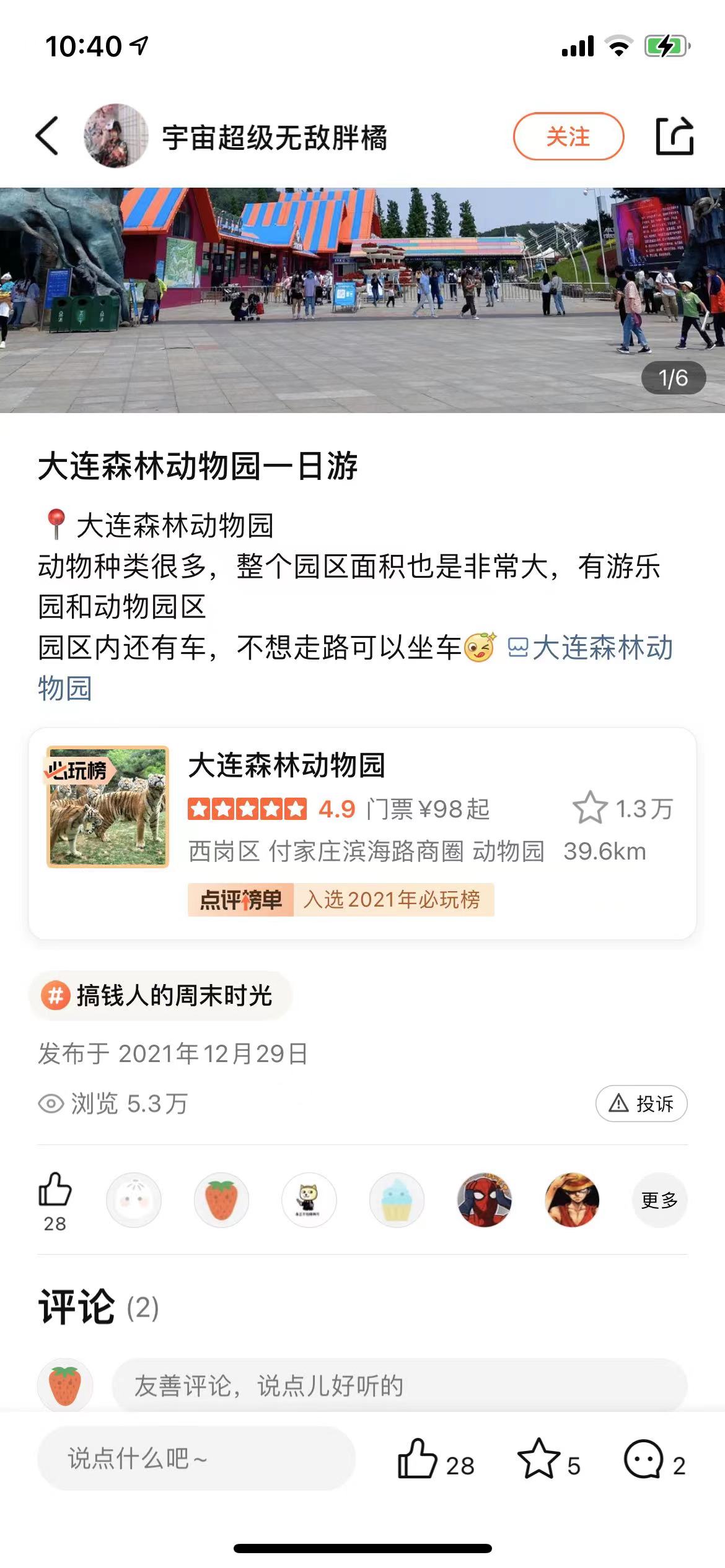Tap the thumbs-up above the liker avatars
725x1568 pixels.
coord(55,1190)
